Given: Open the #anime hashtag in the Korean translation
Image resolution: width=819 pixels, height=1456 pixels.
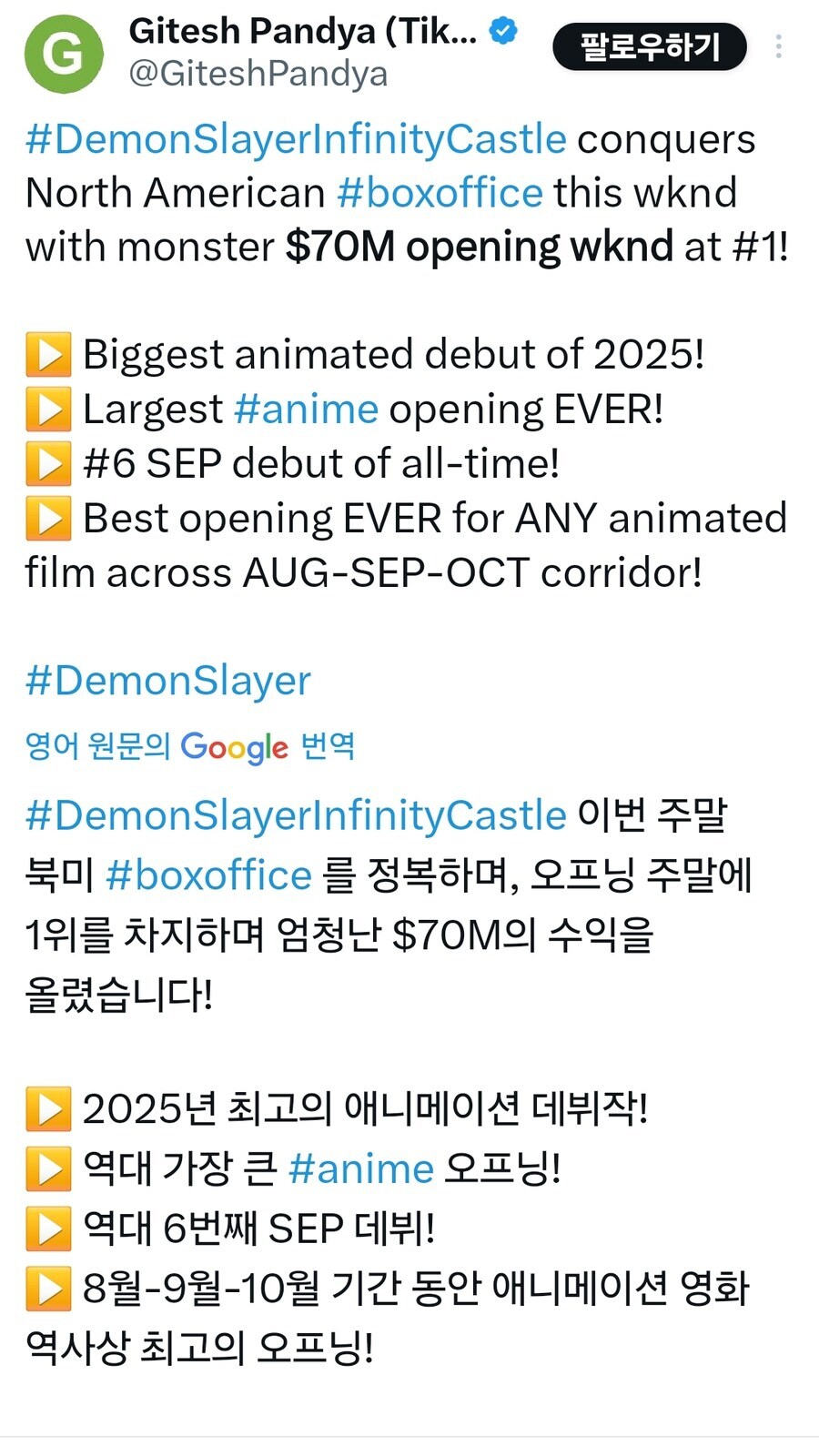Looking at the screenshot, I should [x=363, y=1168].
